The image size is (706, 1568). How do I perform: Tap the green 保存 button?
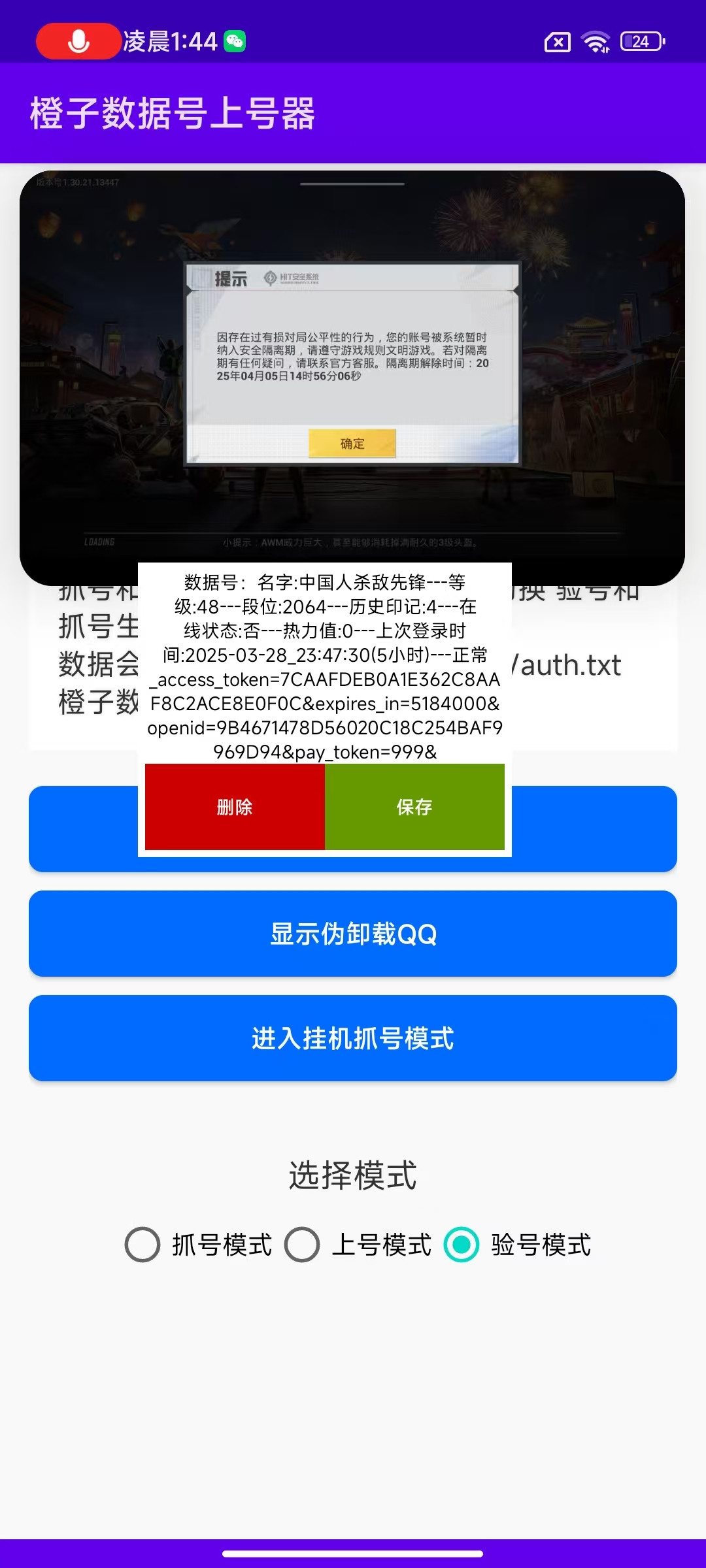tap(414, 807)
